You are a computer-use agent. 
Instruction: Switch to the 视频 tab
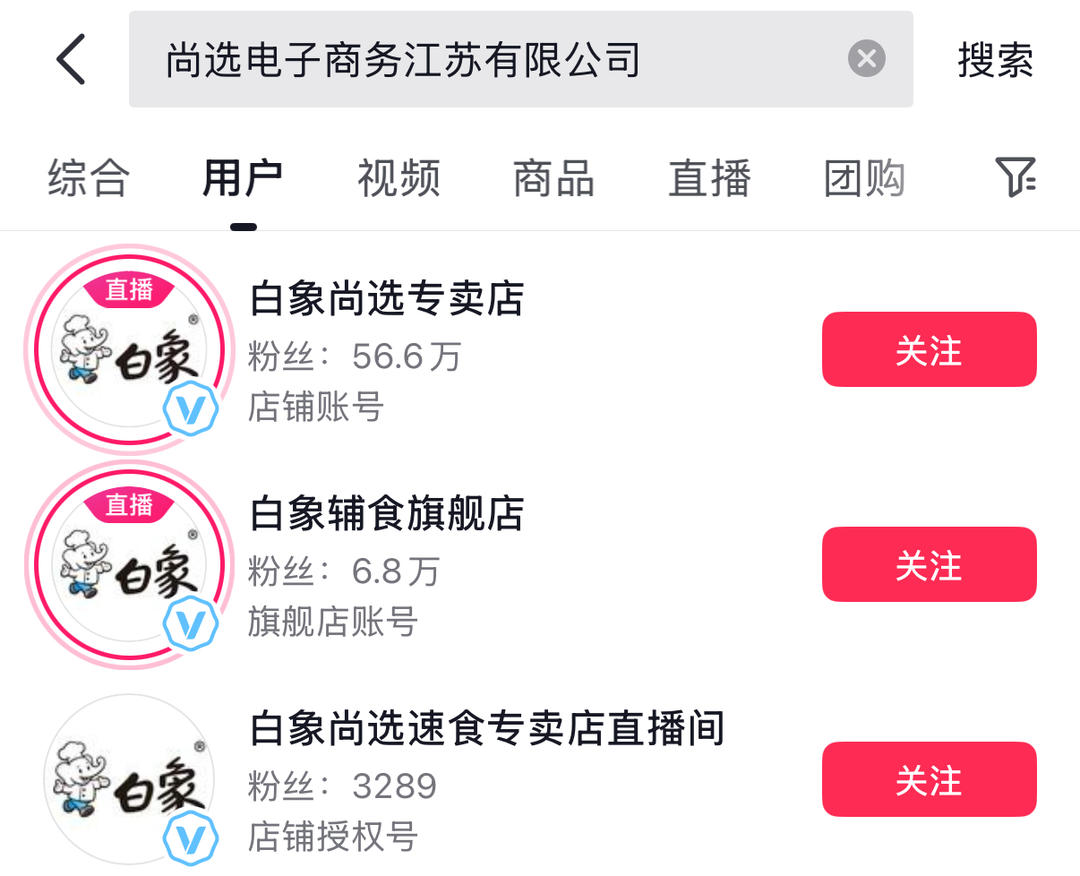click(399, 179)
